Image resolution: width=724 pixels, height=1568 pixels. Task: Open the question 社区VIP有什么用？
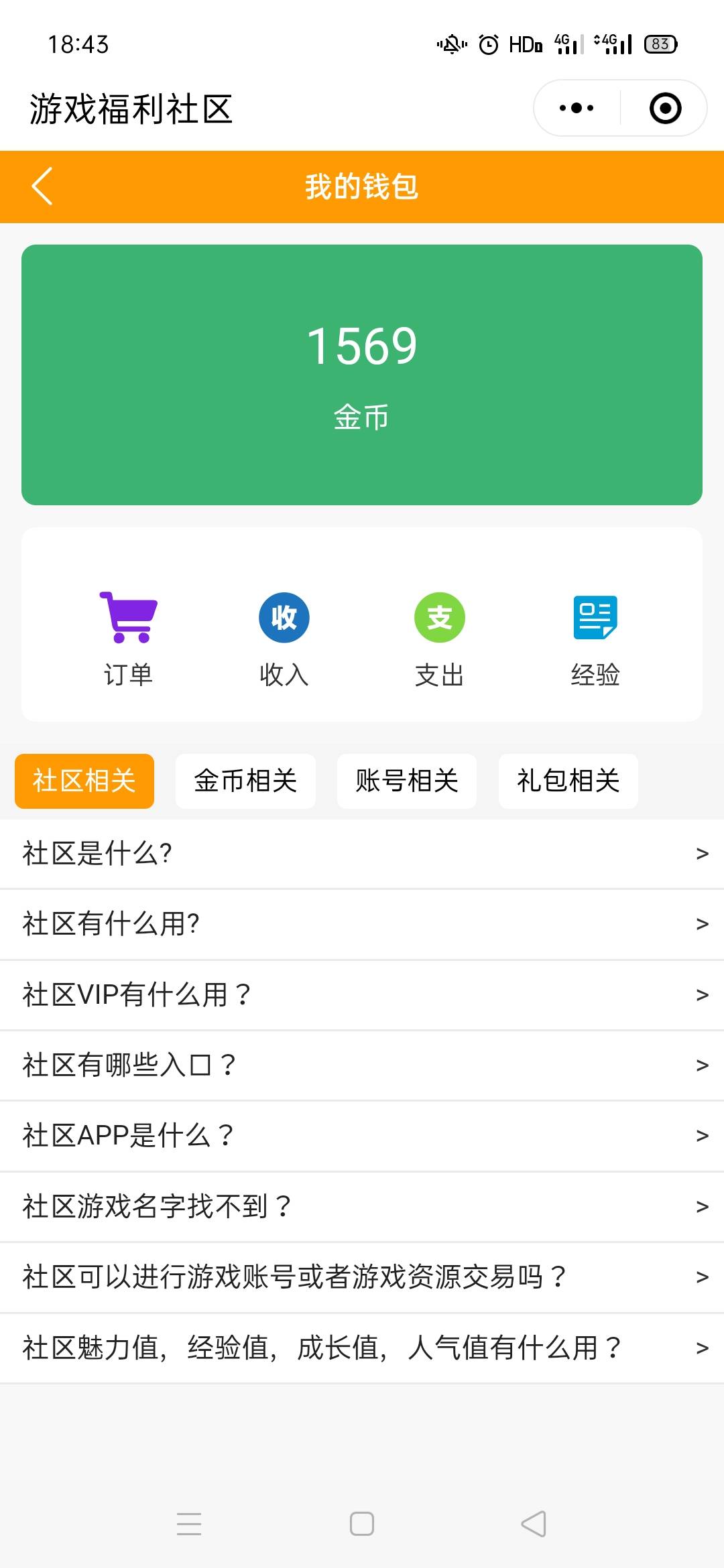click(x=362, y=995)
